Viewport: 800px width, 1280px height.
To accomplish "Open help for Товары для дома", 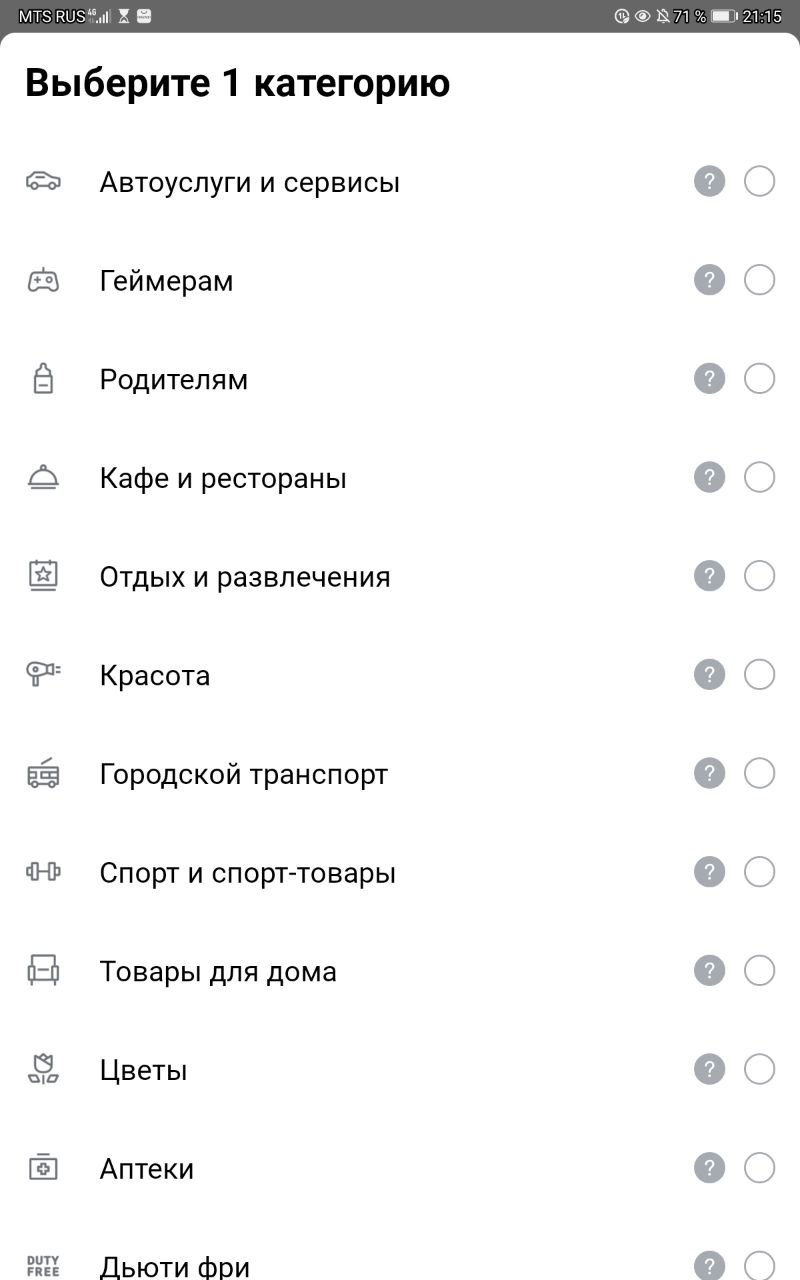I will click(x=709, y=971).
